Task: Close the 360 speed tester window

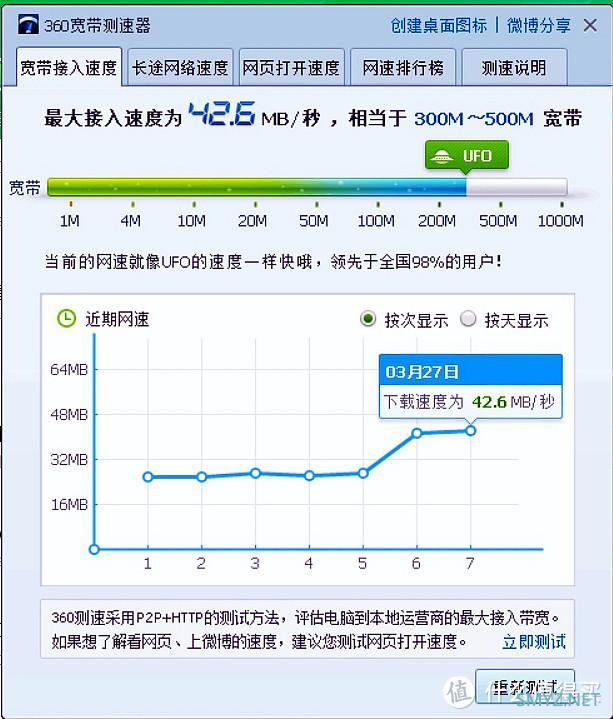Action: pyautogui.click(x=591, y=24)
